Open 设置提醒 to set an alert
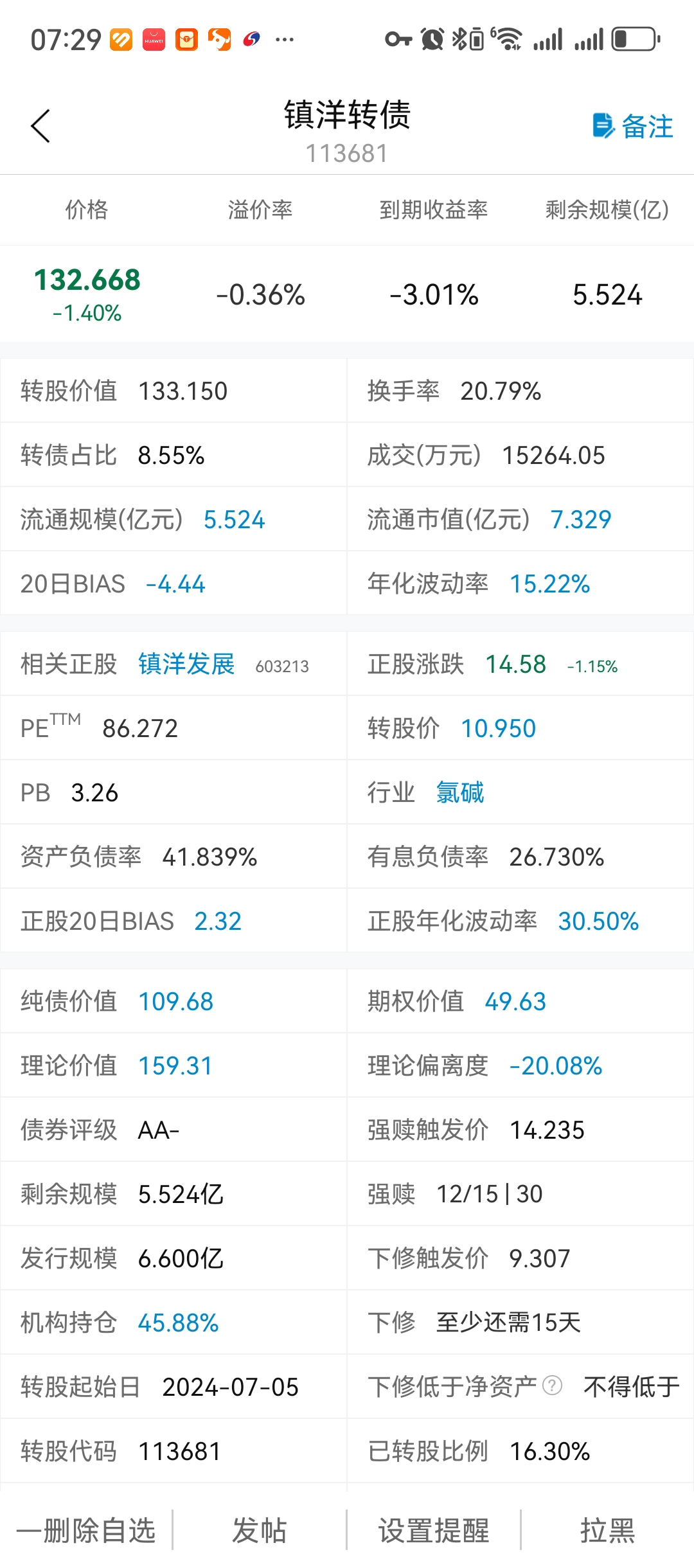The image size is (694, 1568). click(x=434, y=1530)
